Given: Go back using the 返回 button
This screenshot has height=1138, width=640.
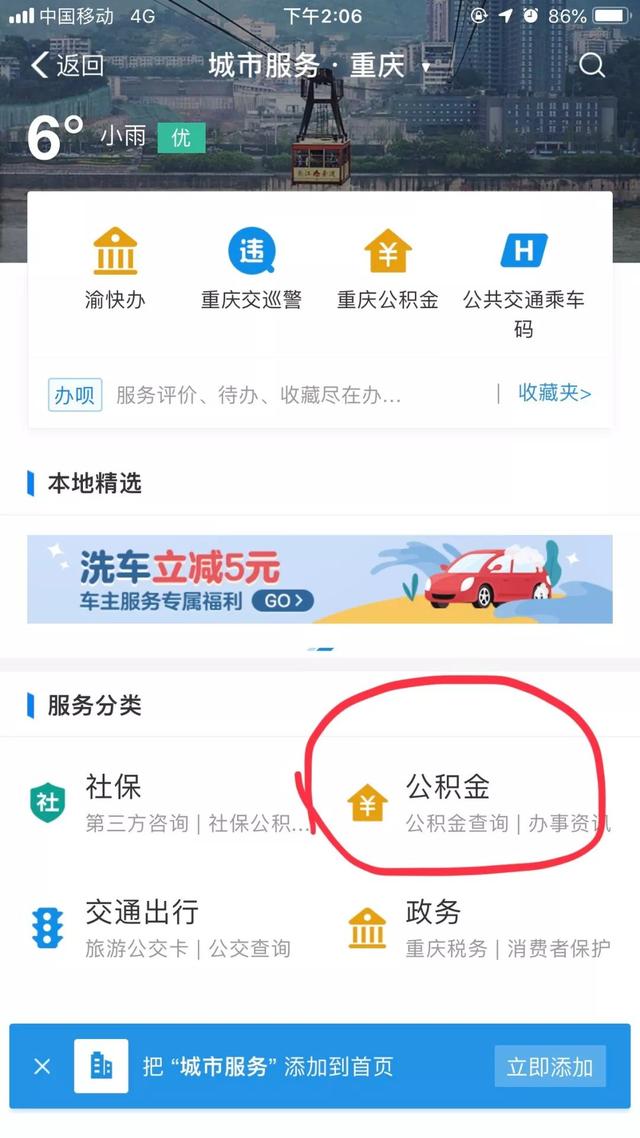Looking at the screenshot, I should (68, 66).
